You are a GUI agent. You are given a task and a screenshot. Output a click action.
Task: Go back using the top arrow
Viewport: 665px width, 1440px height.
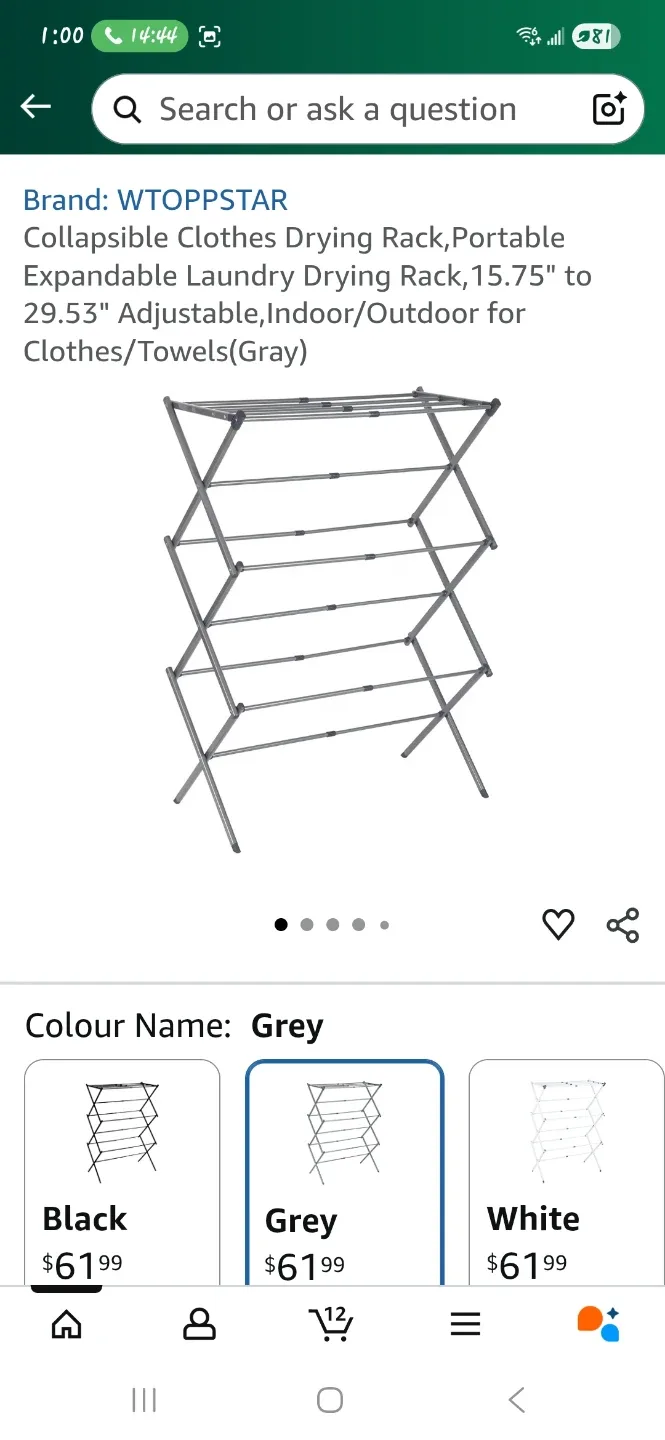pos(36,107)
